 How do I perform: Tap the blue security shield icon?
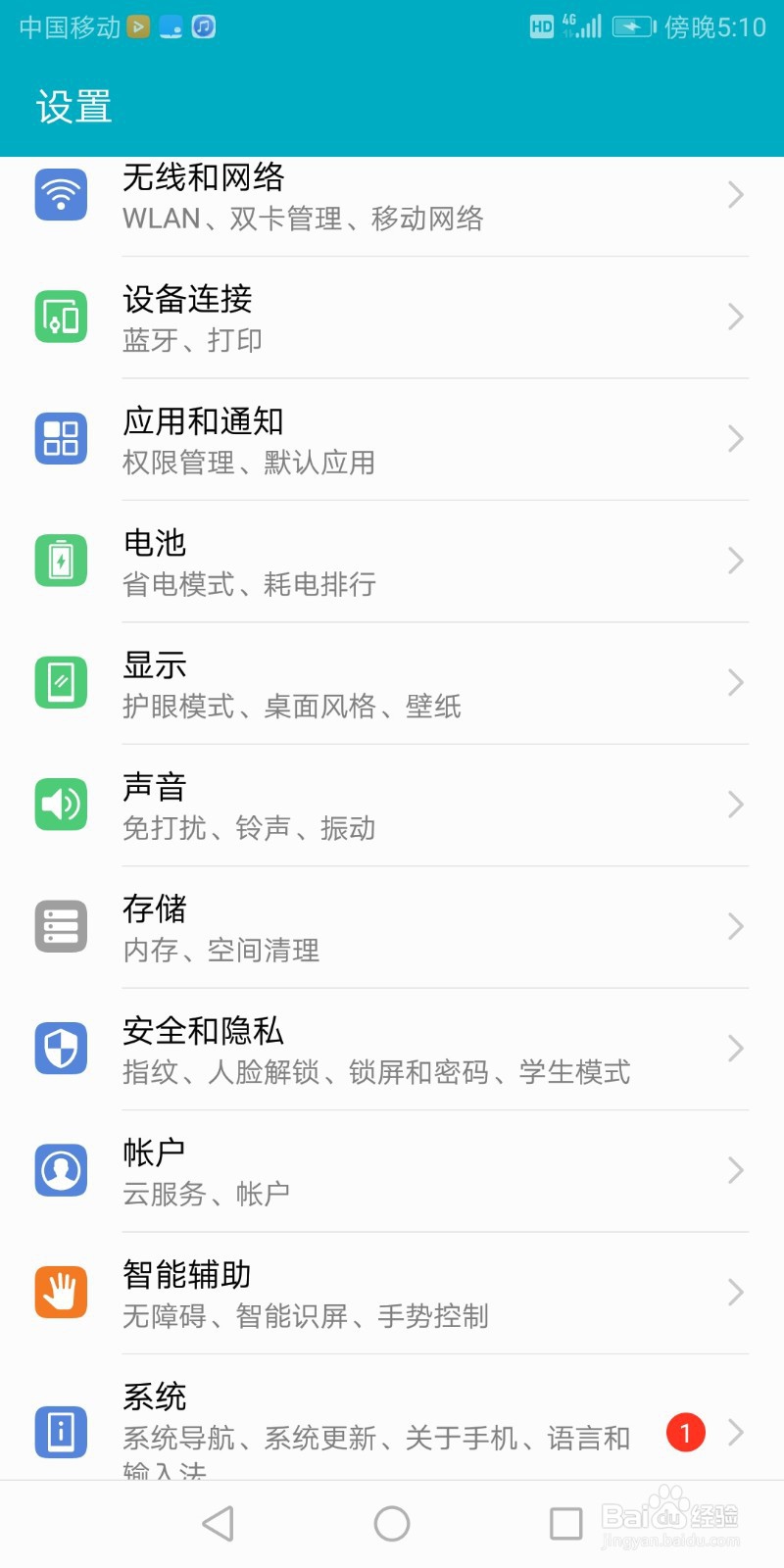tap(61, 1048)
